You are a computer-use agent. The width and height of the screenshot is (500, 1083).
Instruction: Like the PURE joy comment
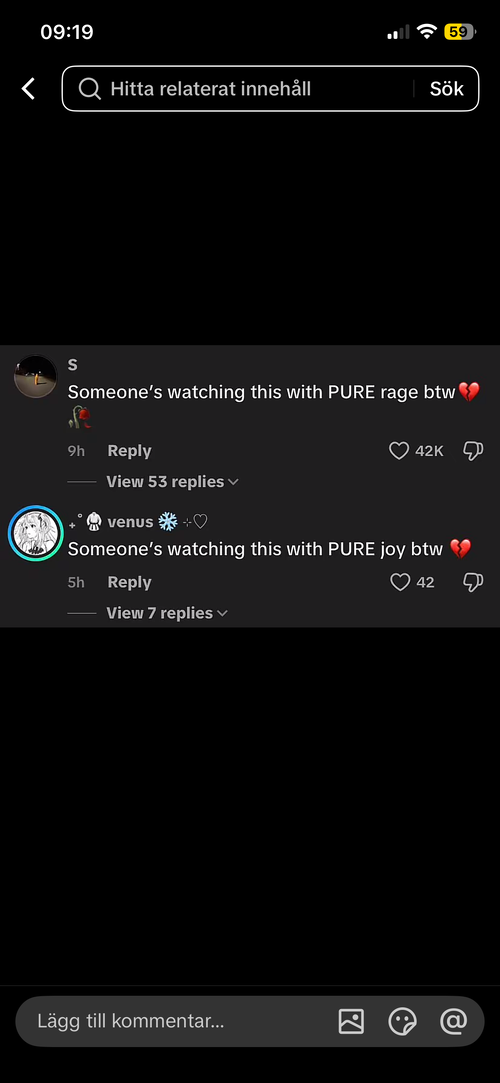(401, 582)
